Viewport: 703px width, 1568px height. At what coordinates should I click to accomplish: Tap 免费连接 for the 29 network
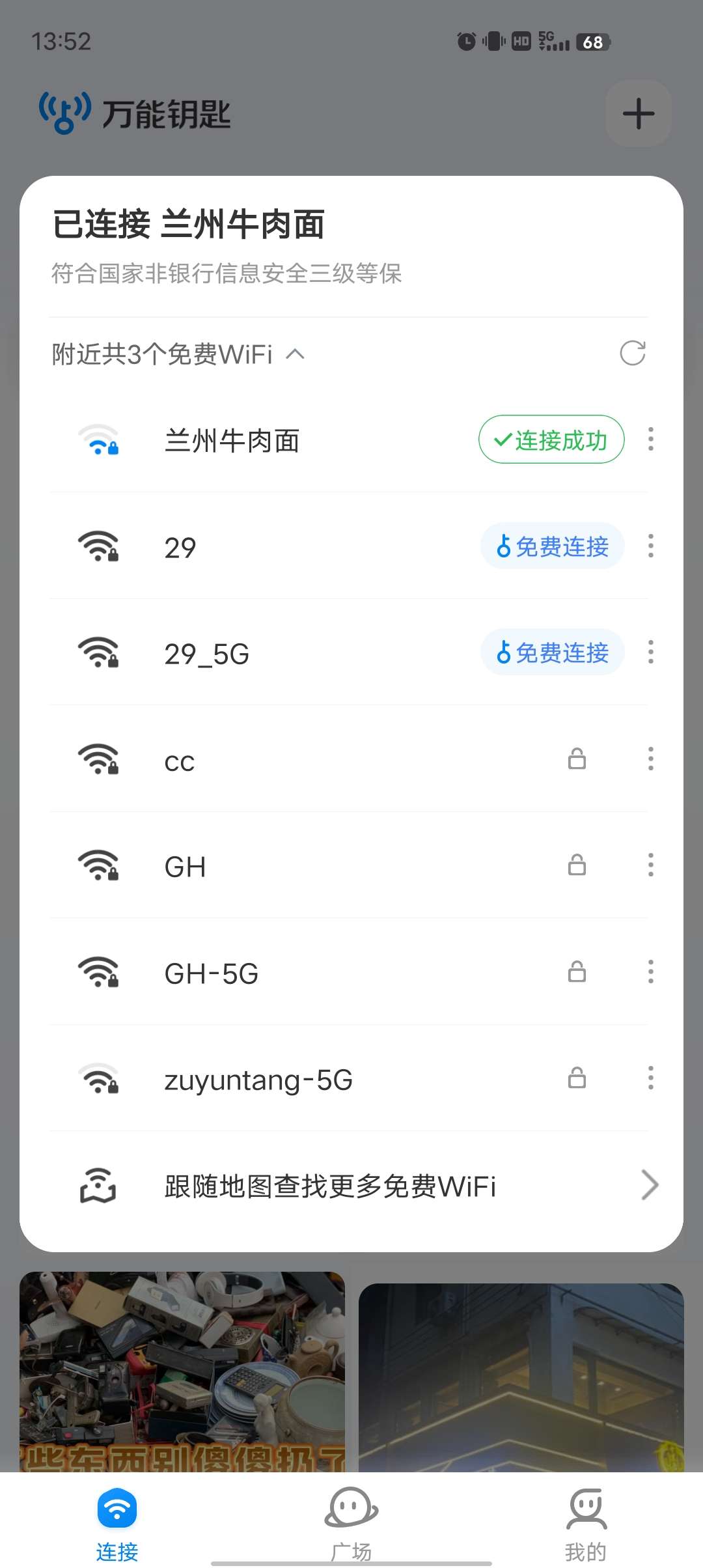click(x=552, y=546)
